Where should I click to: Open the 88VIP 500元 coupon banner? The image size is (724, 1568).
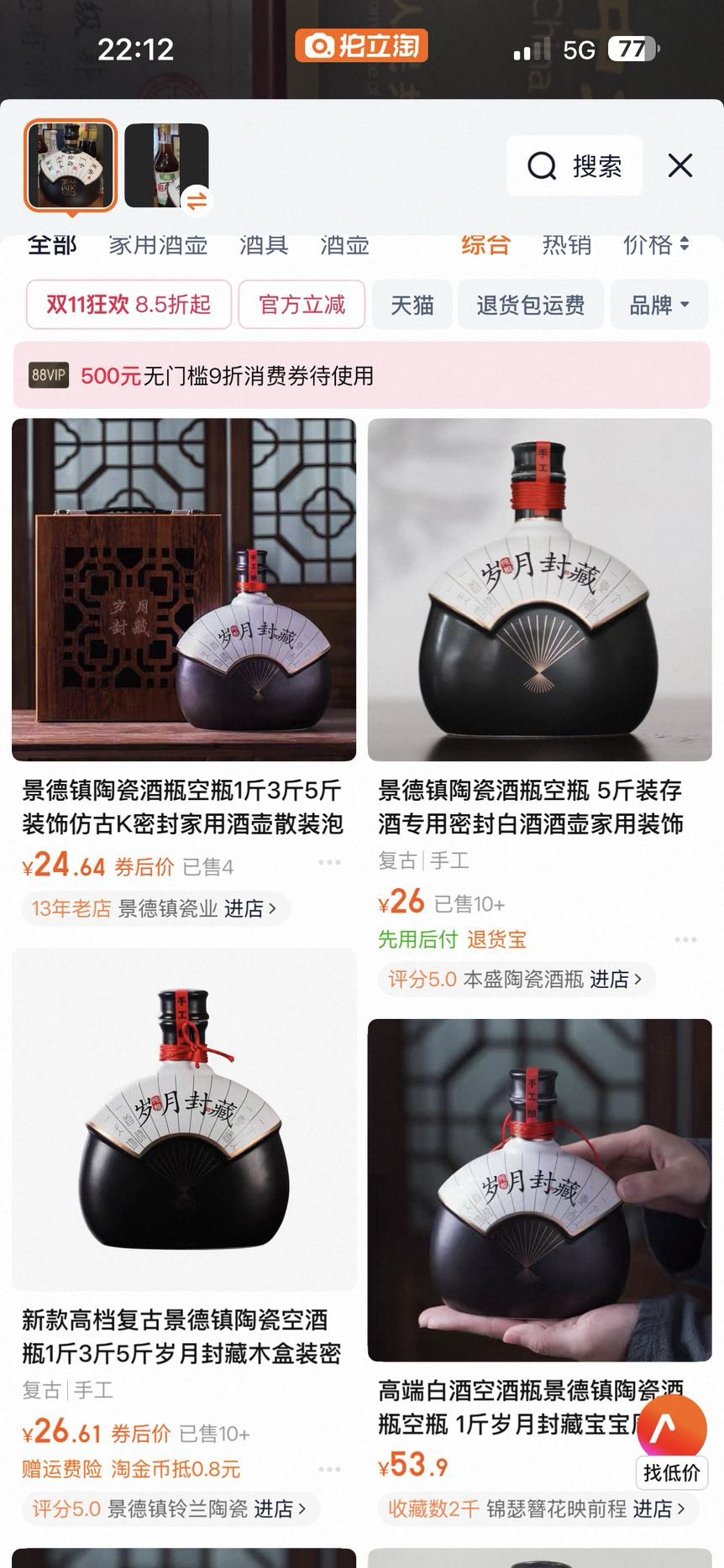[x=361, y=375]
